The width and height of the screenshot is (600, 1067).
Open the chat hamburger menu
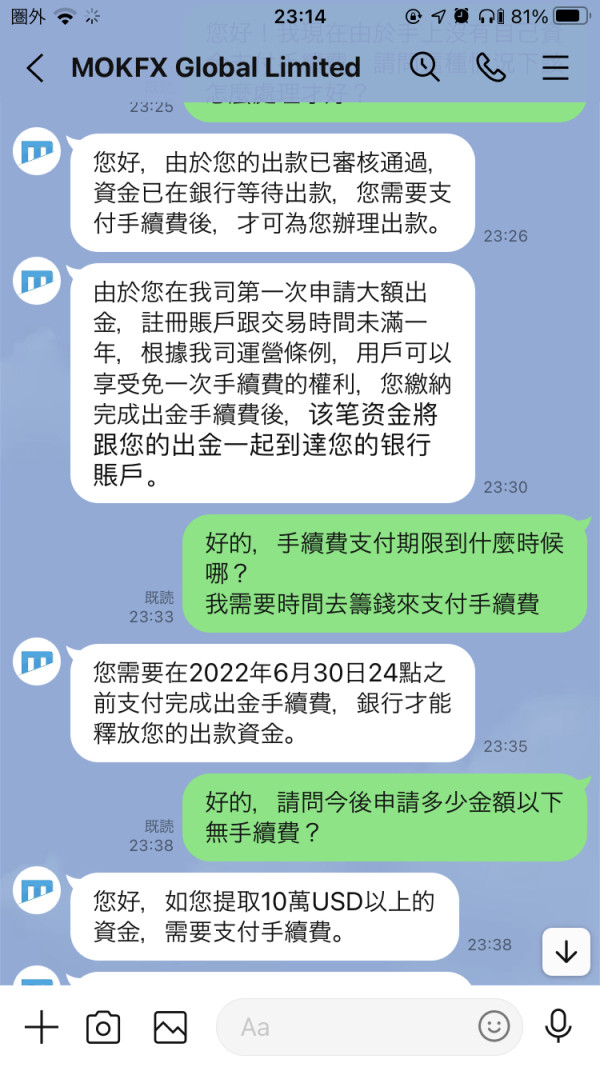555,68
